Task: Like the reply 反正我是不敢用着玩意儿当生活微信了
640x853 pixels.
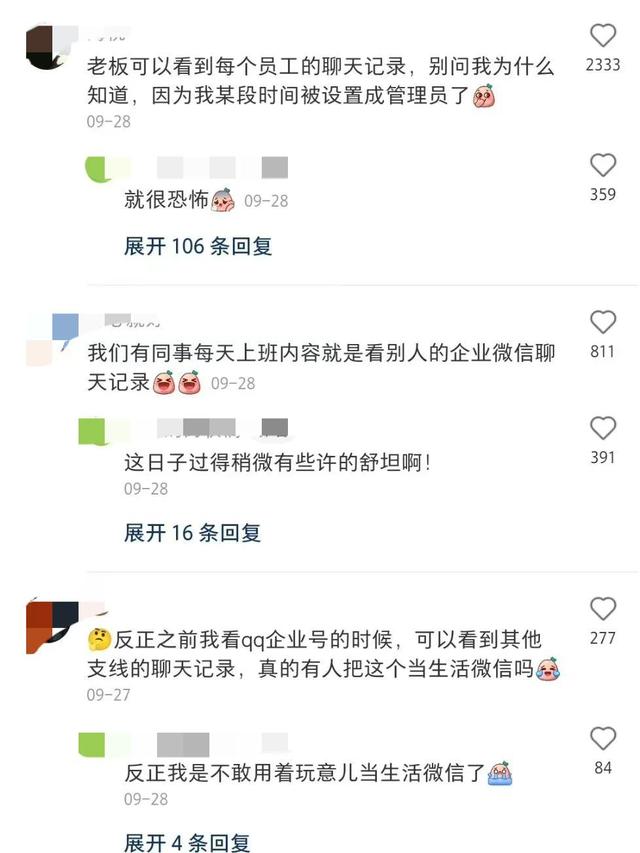Action: 603,739
